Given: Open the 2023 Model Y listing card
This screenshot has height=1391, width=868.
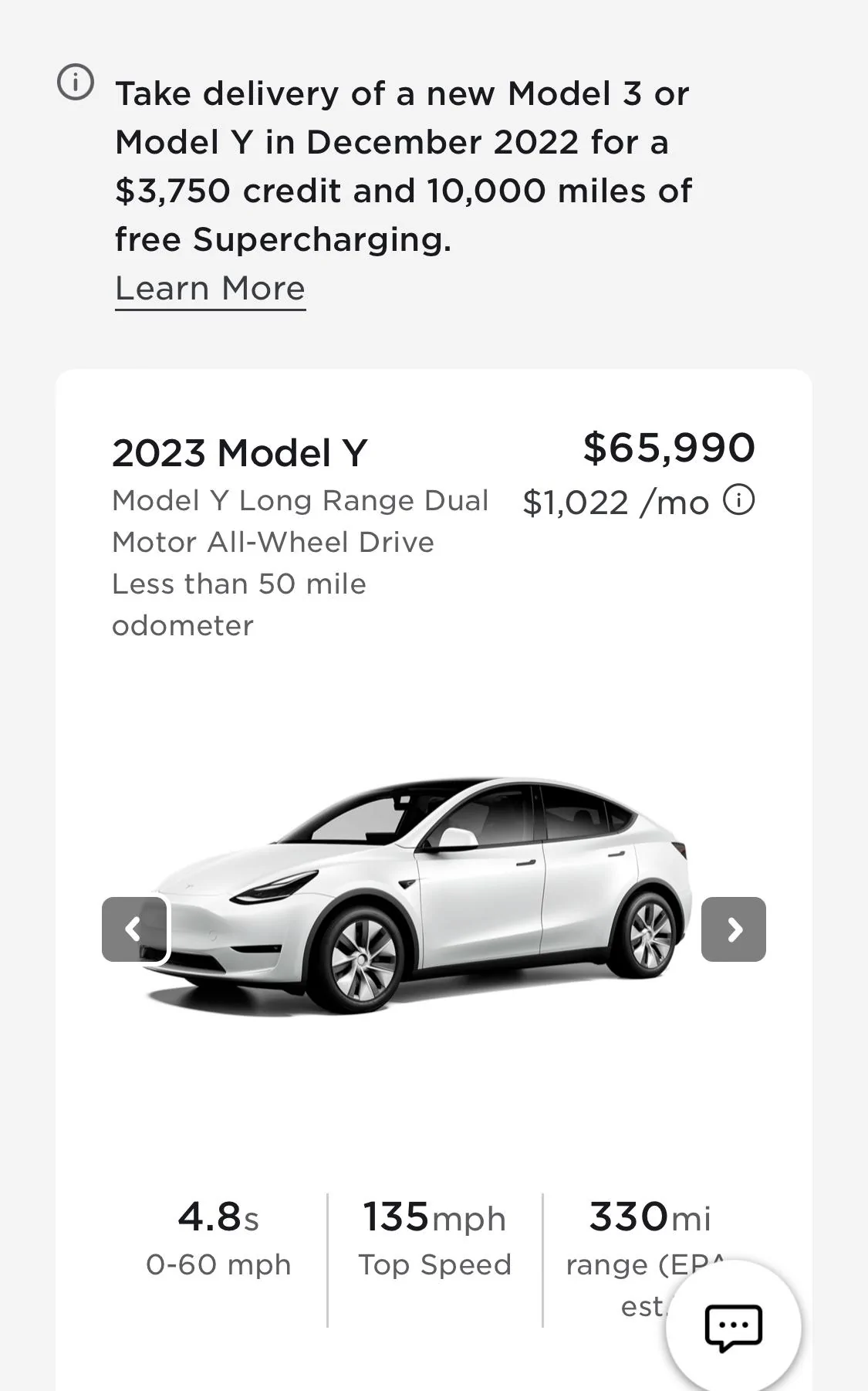Looking at the screenshot, I should click(x=240, y=453).
